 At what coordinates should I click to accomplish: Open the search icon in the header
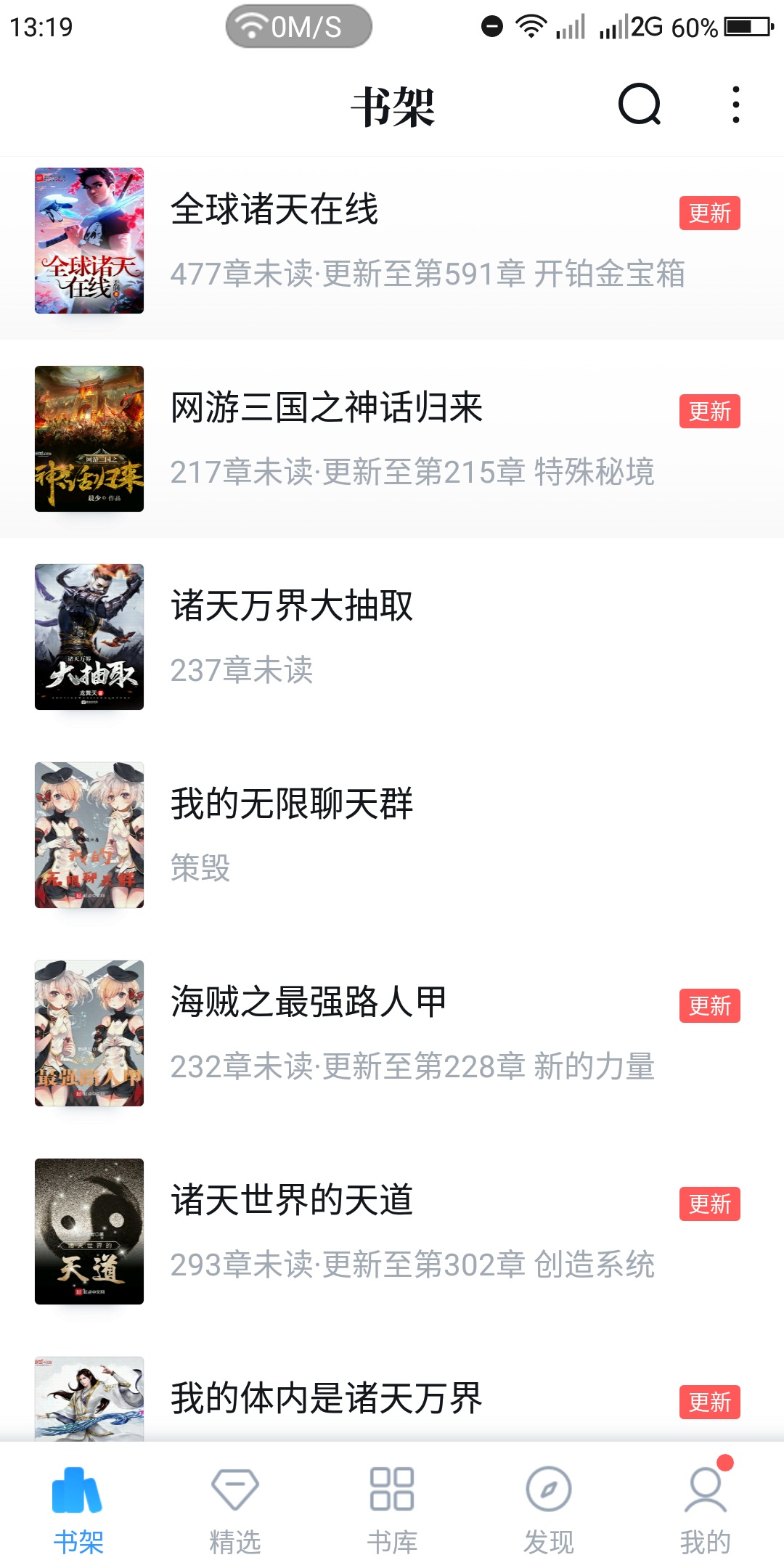640,105
